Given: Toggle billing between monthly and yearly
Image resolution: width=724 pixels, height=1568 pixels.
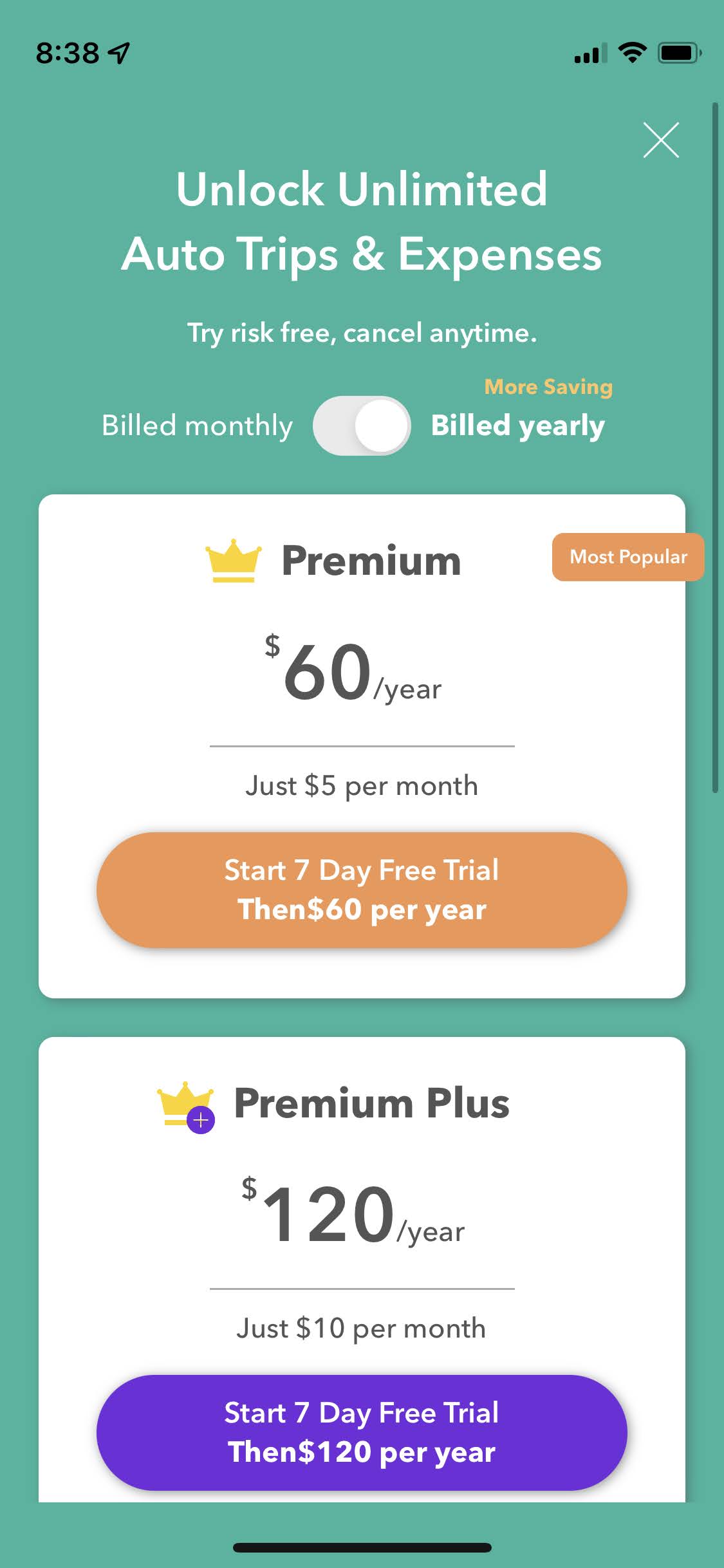Looking at the screenshot, I should [362, 425].
